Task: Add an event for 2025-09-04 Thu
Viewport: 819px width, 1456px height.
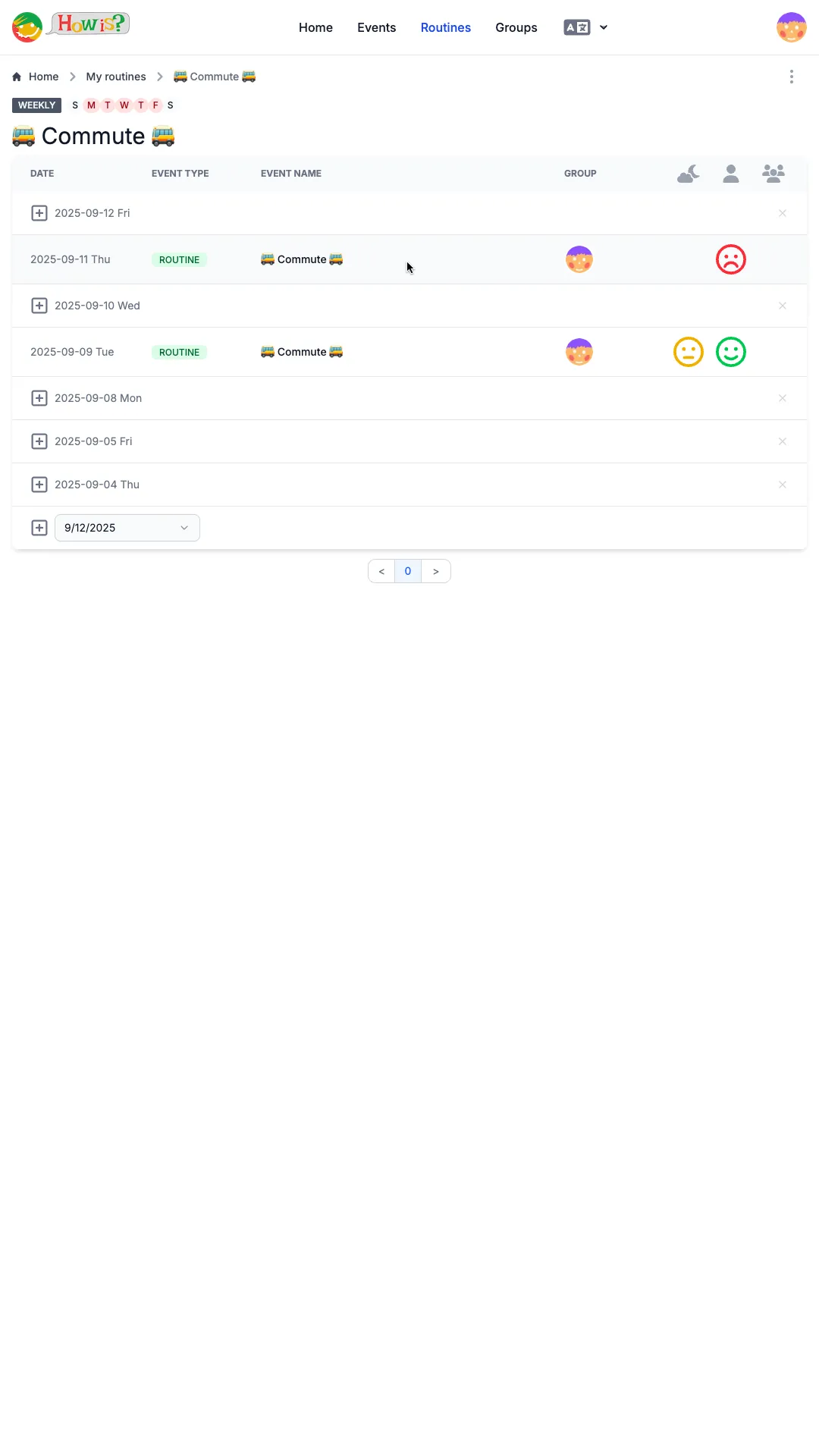Action: click(x=39, y=485)
